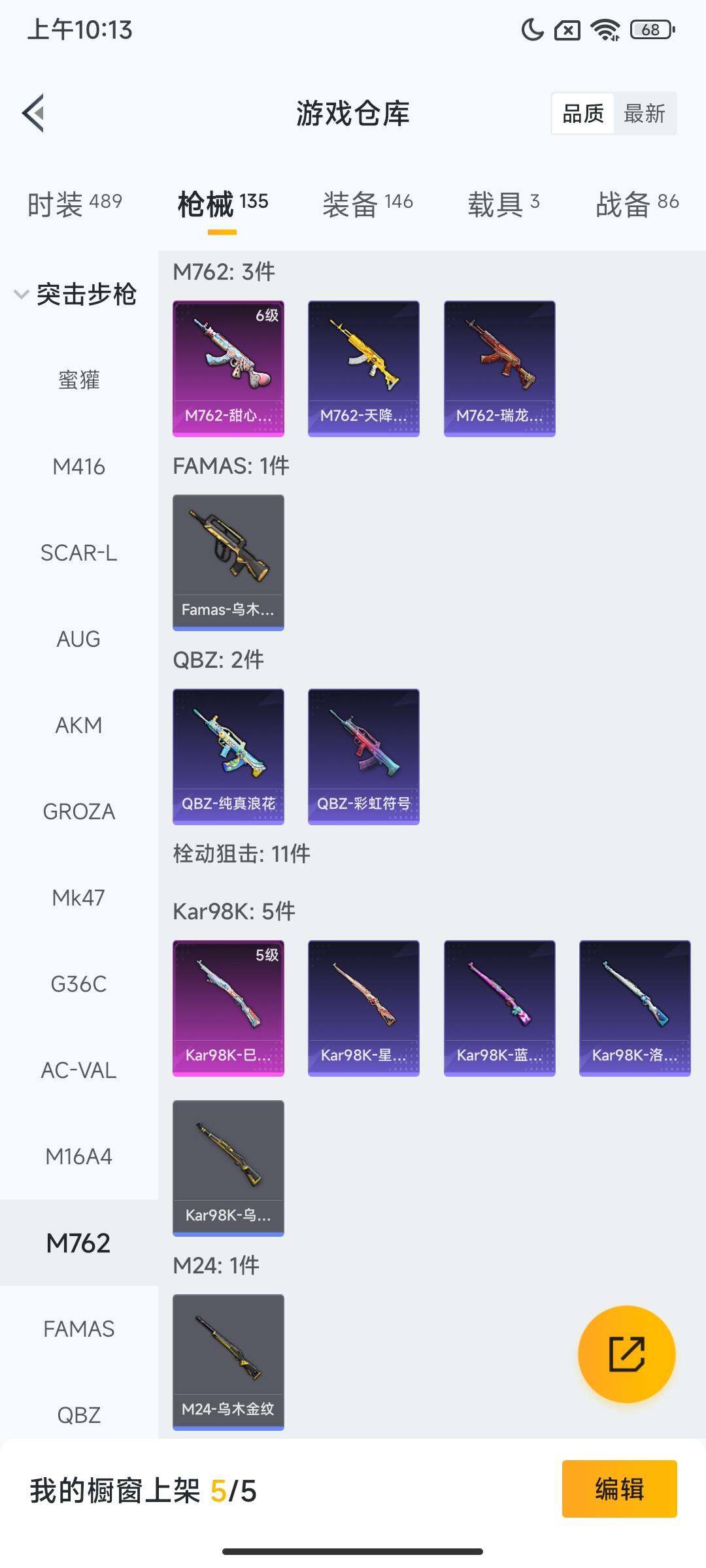The image size is (706, 1568).
Task: Jump to AKM in the weapon list
Action: pos(78,725)
